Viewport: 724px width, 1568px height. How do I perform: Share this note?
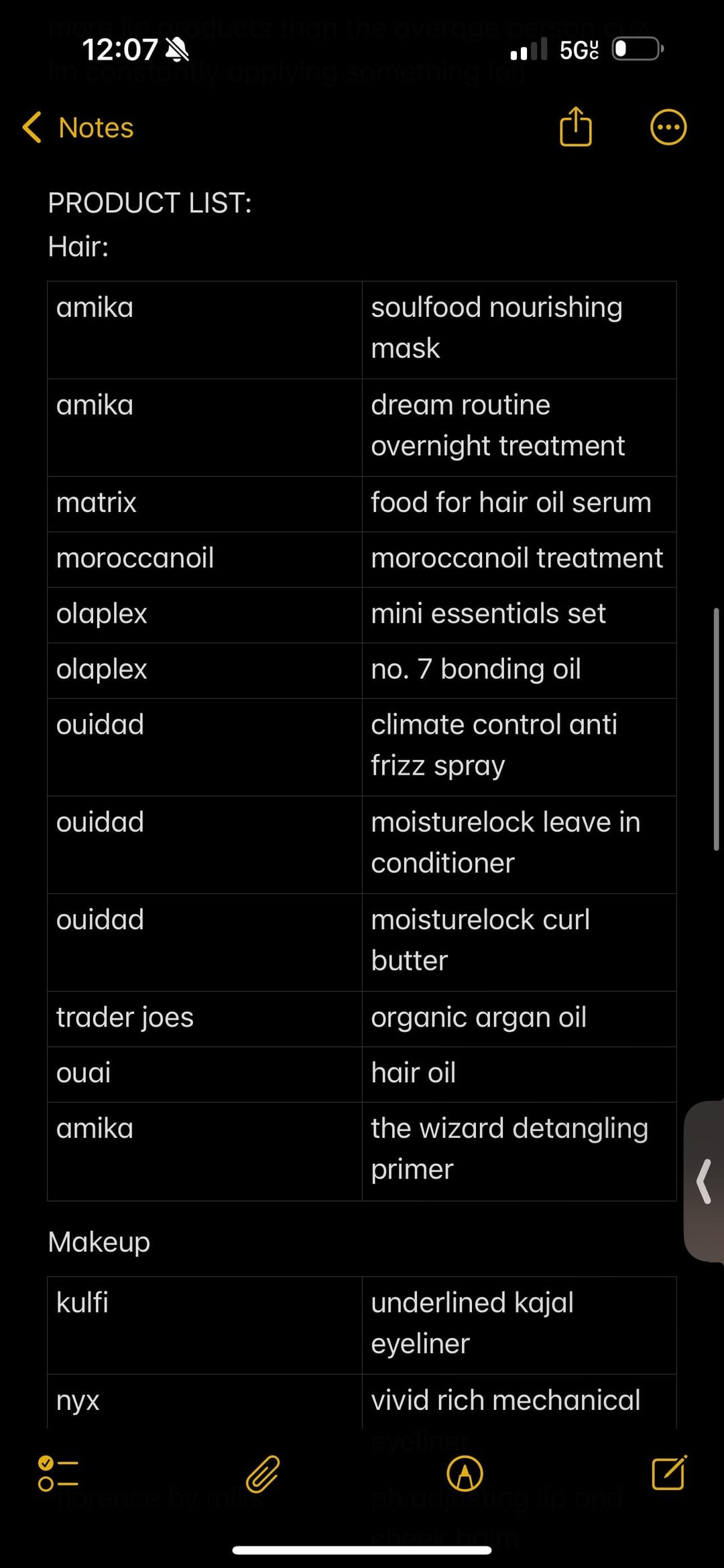tap(576, 127)
